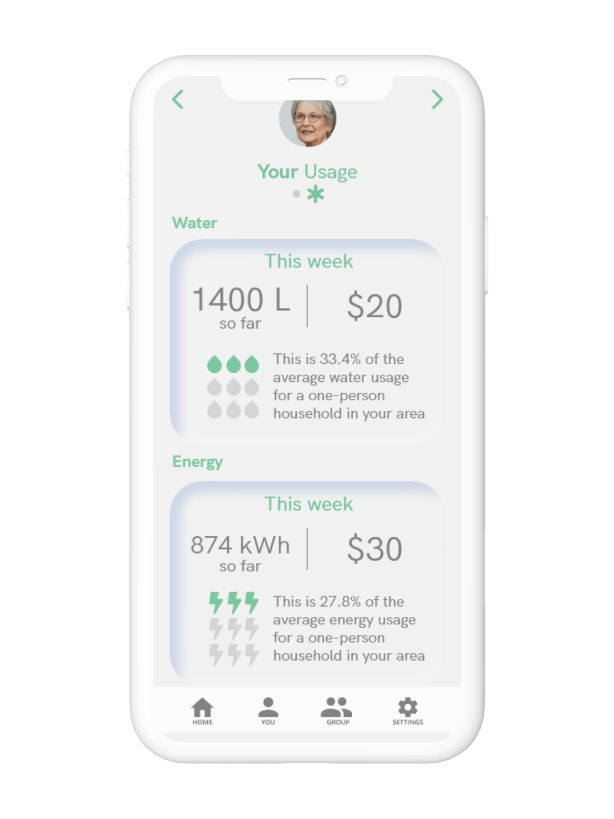This screenshot has width=614, height=819.
Task: Switch to the Group tab
Action: [337, 711]
